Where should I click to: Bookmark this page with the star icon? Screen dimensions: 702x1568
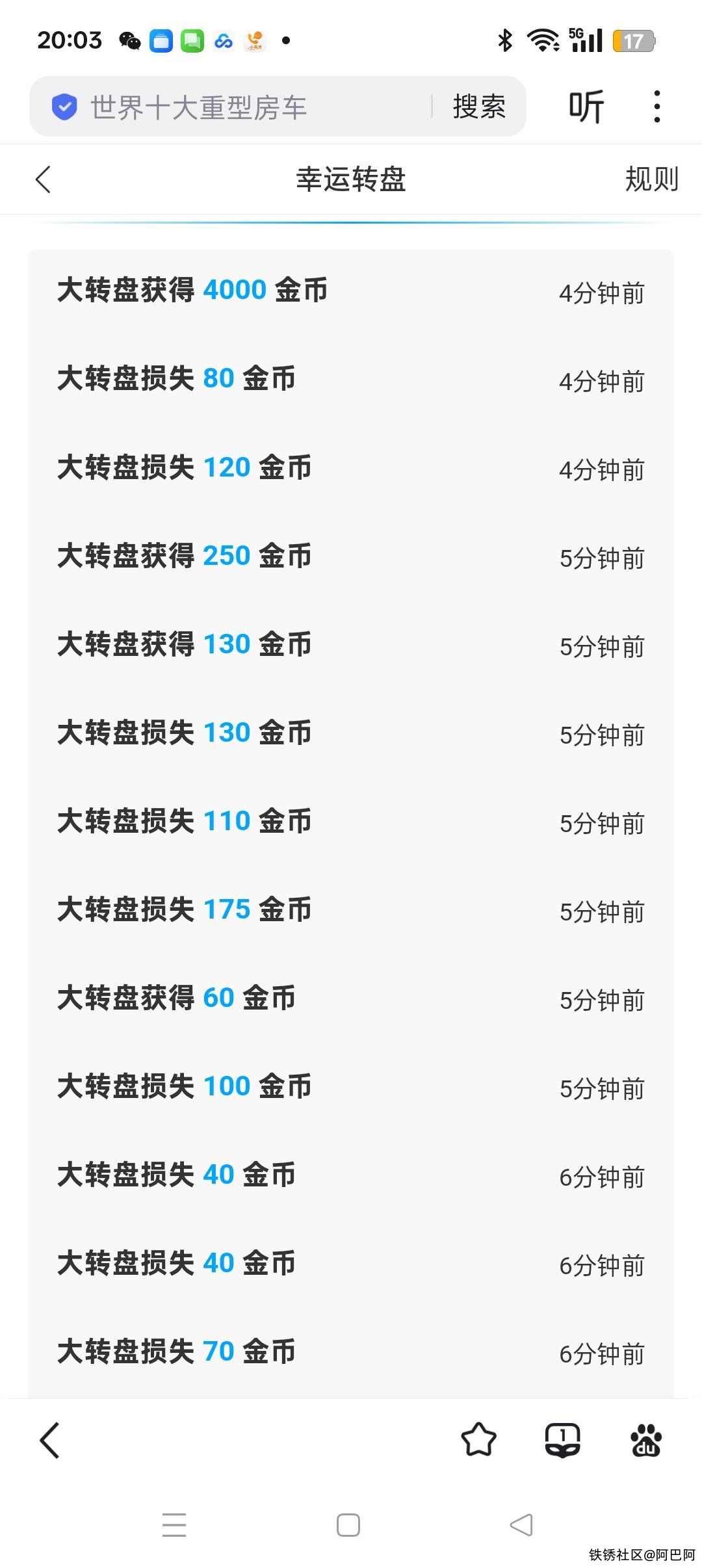(x=478, y=1440)
